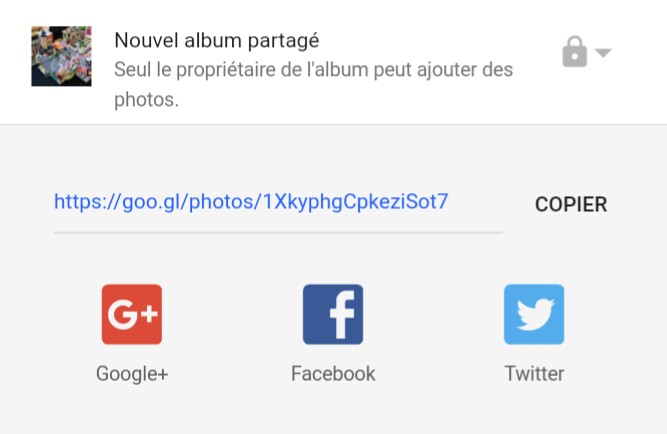Open the Nouvel album partagé thumbnail
Viewport: 667px width, 434px height.
point(62,56)
